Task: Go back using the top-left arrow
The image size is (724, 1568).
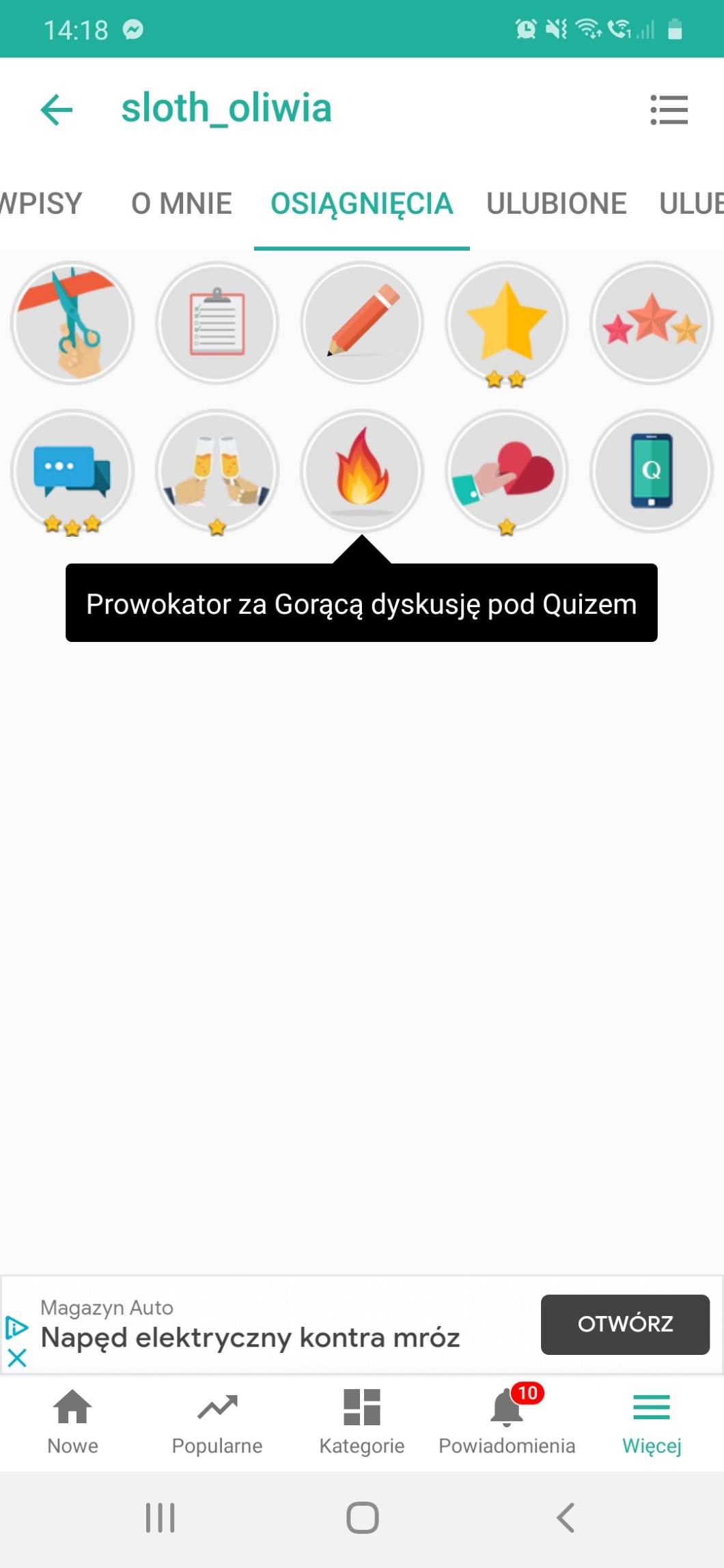Action: coord(57,110)
